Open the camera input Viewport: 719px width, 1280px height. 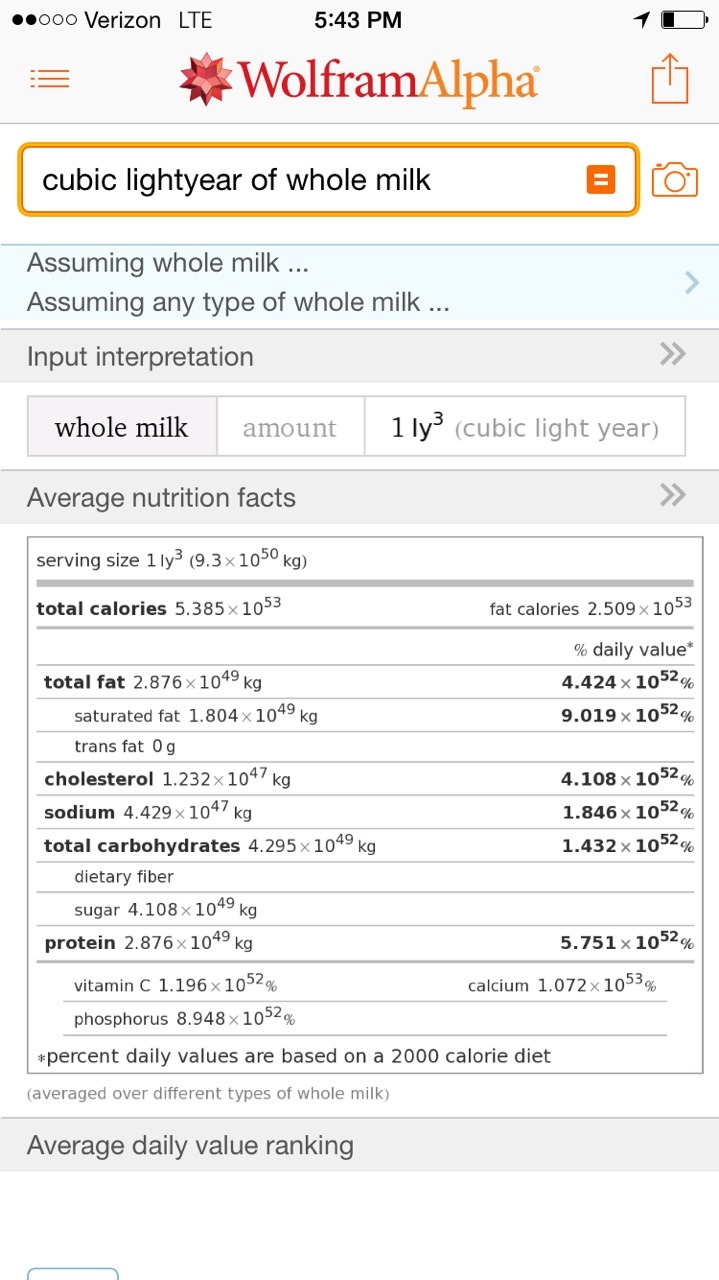click(674, 180)
